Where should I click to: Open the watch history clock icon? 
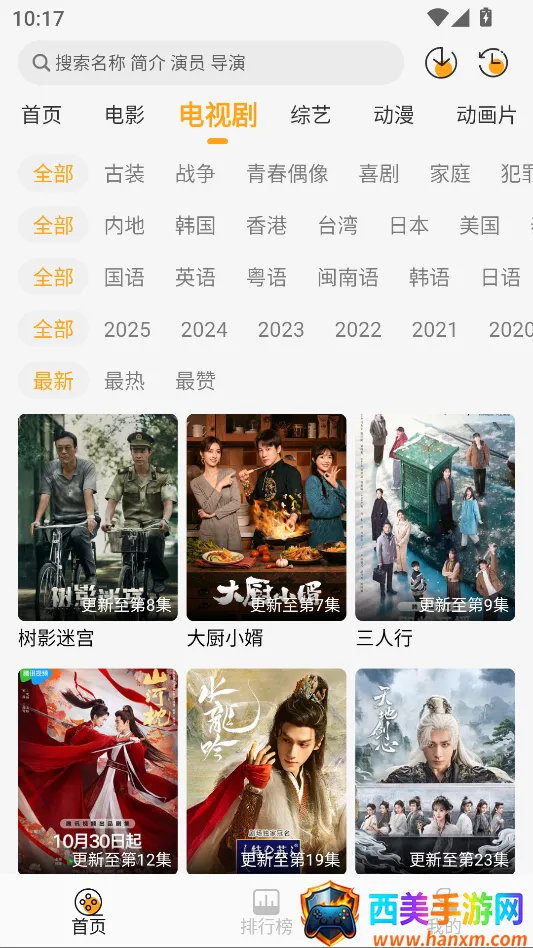point(493,63)
